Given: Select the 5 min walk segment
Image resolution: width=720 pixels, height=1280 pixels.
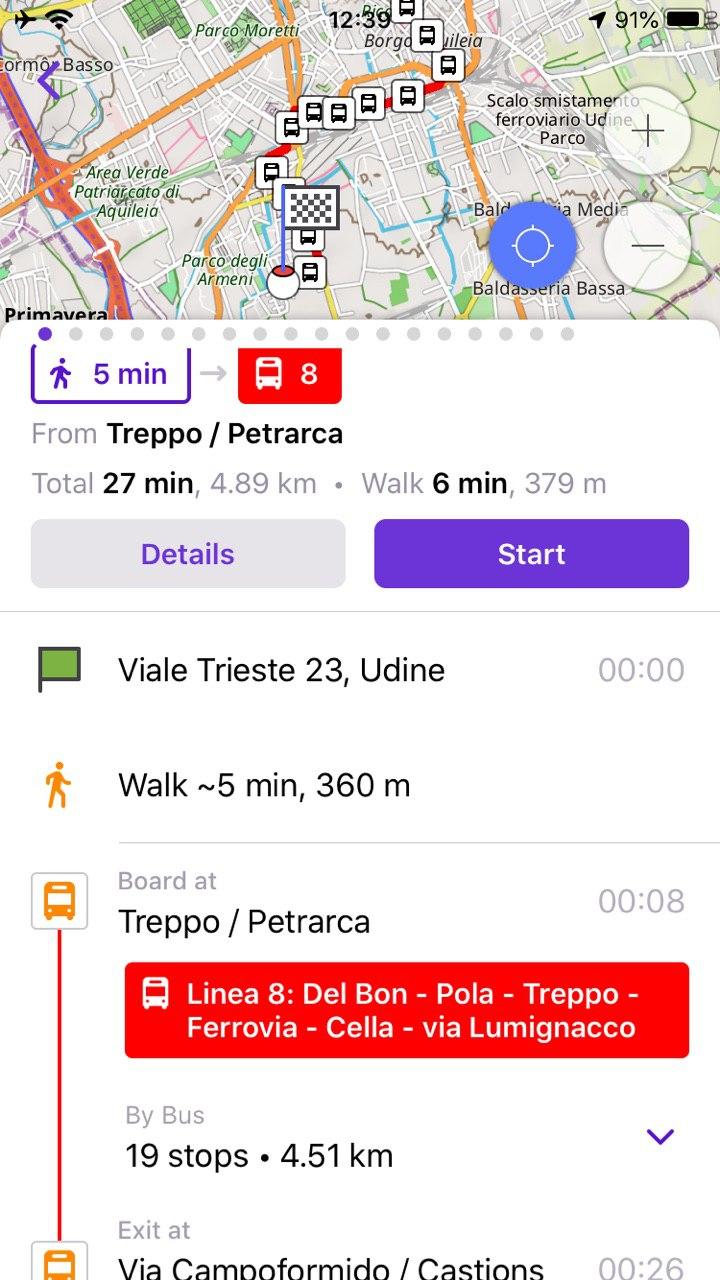Looking at the screenshot, I should (111, 375).
